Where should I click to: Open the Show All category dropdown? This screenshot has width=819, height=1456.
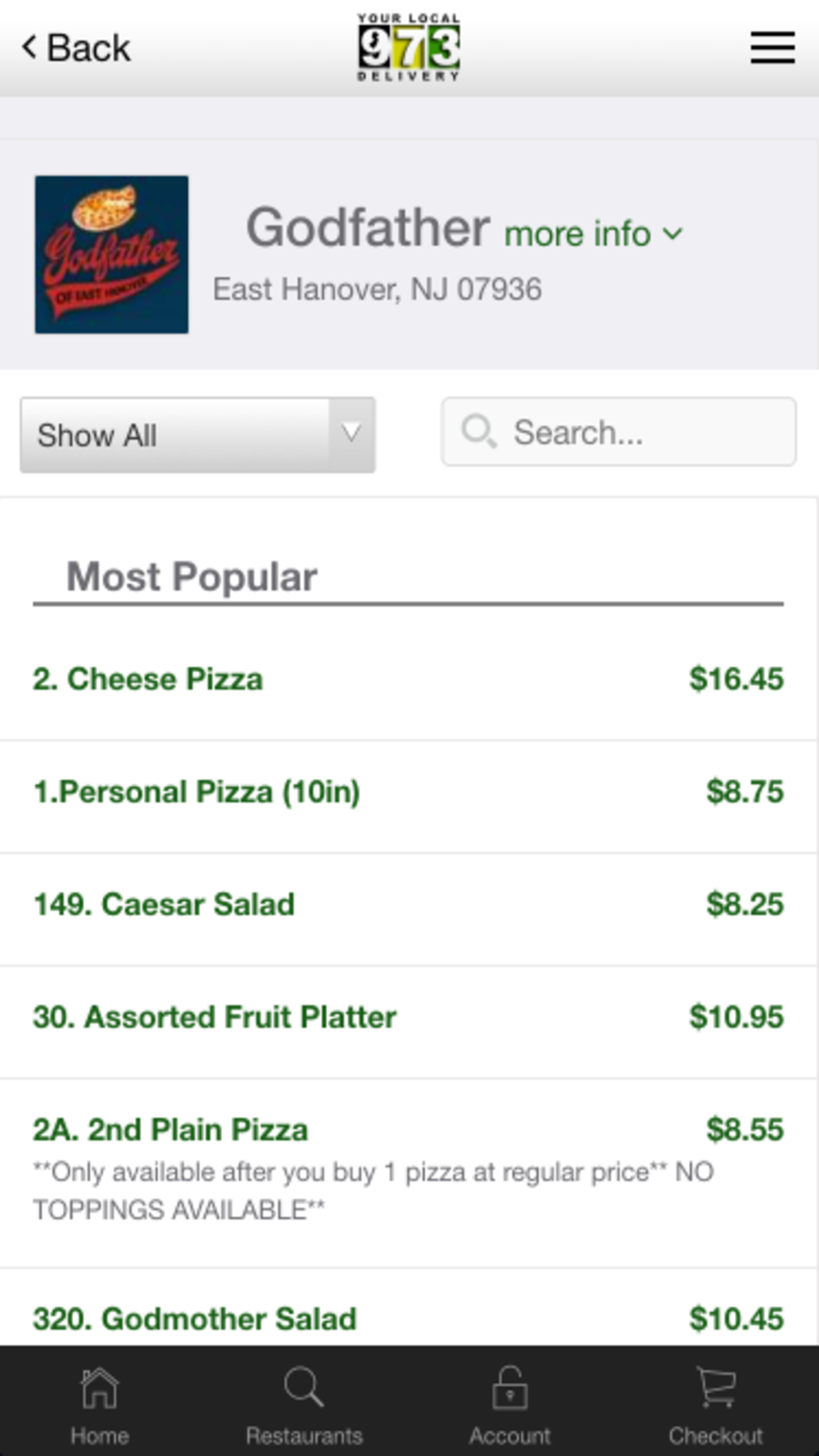pos(197,435)
